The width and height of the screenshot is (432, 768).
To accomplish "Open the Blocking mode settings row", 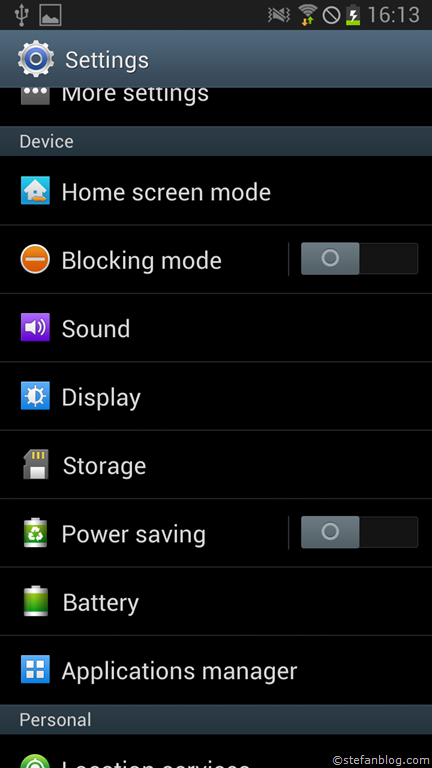I will point(144,260).
